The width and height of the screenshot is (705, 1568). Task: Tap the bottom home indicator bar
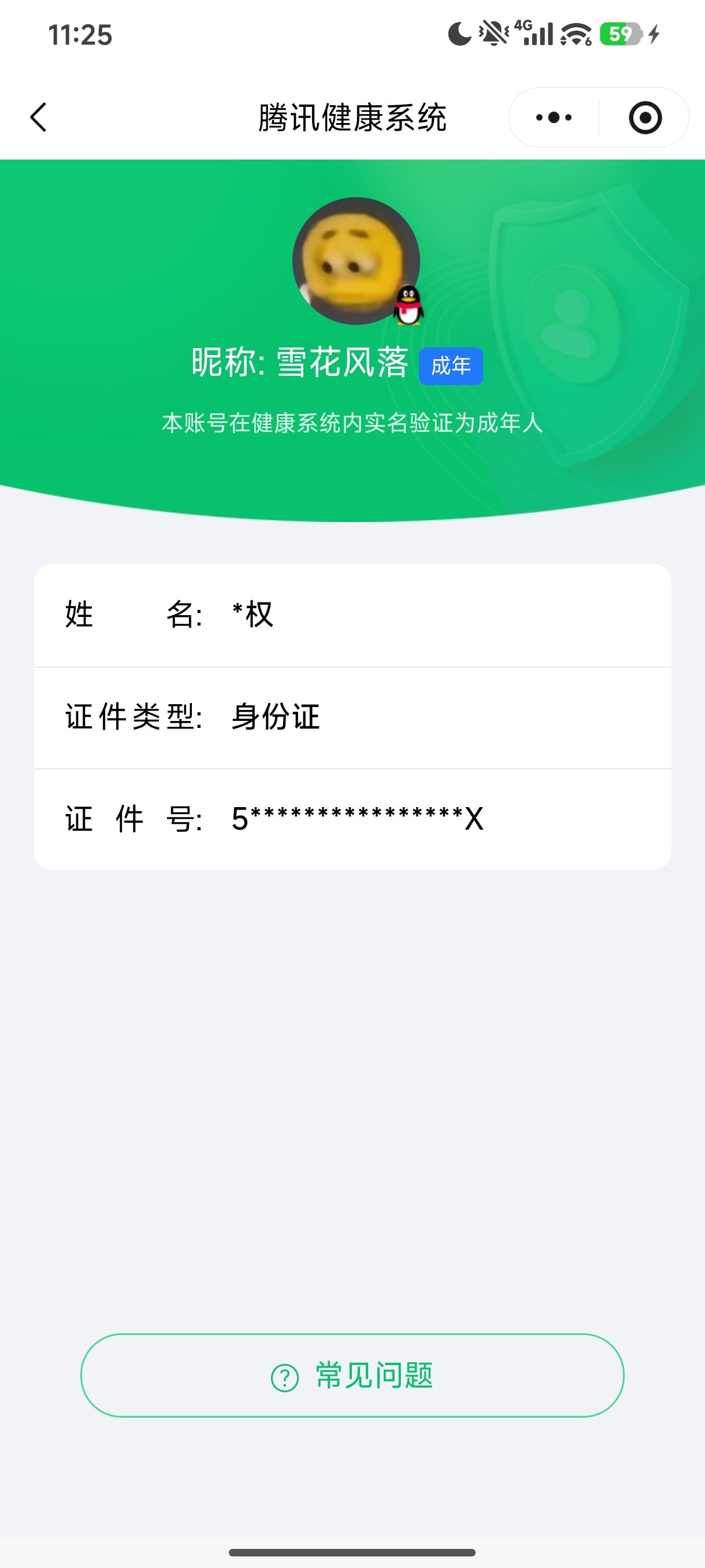tap(352, 1552)
